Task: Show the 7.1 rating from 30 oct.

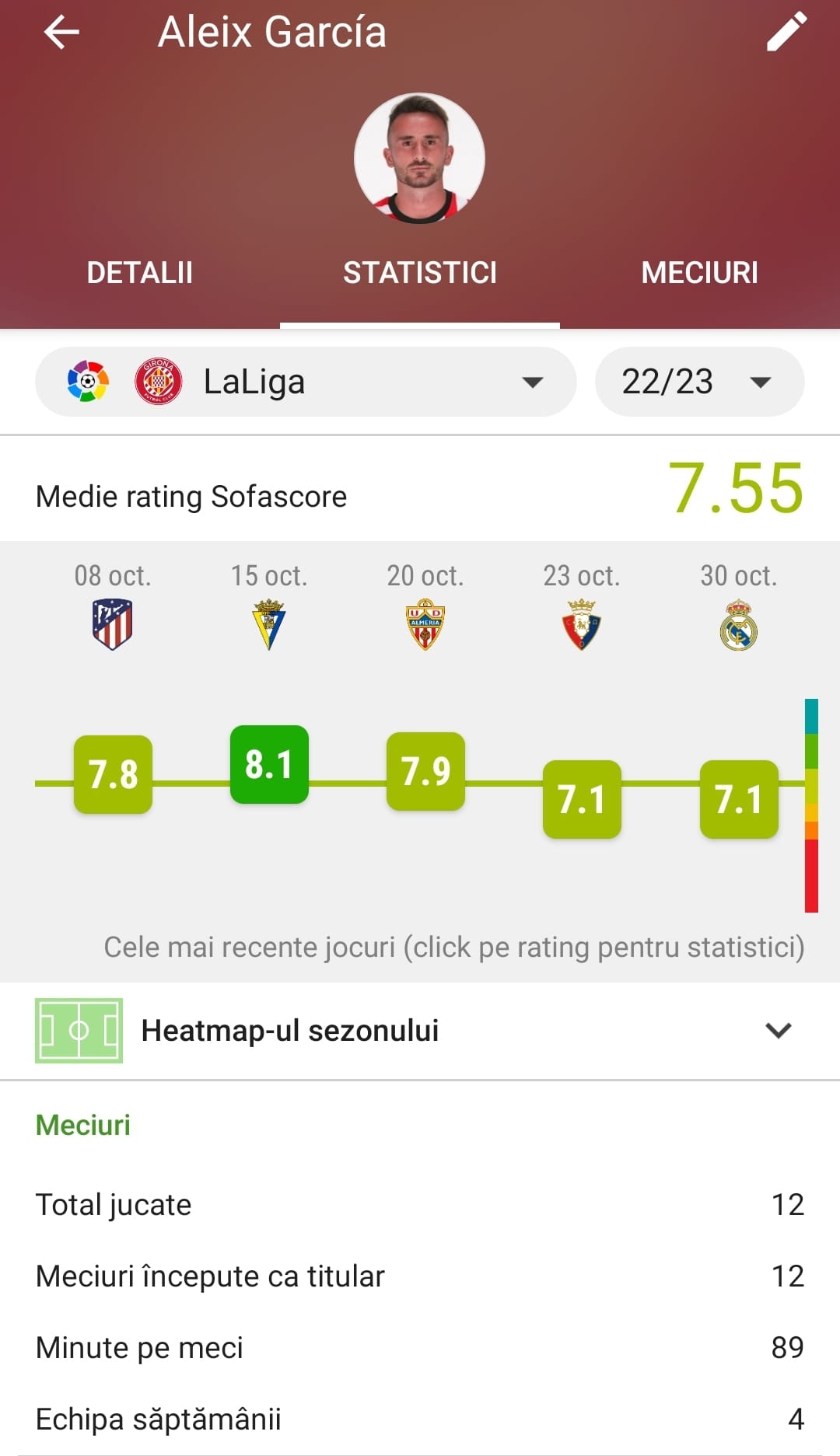Action: [739, 799]
